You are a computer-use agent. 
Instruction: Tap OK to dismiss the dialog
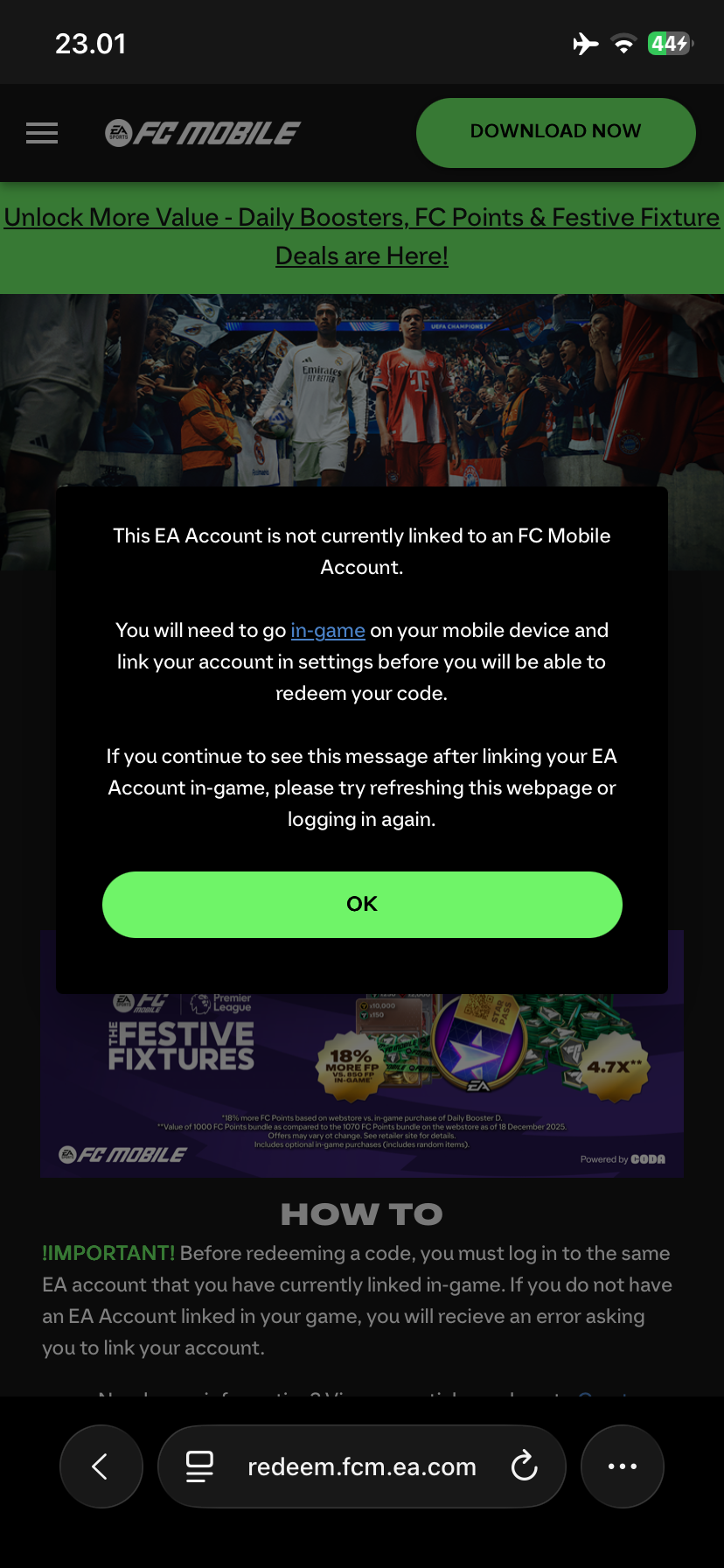coord(362,904)
